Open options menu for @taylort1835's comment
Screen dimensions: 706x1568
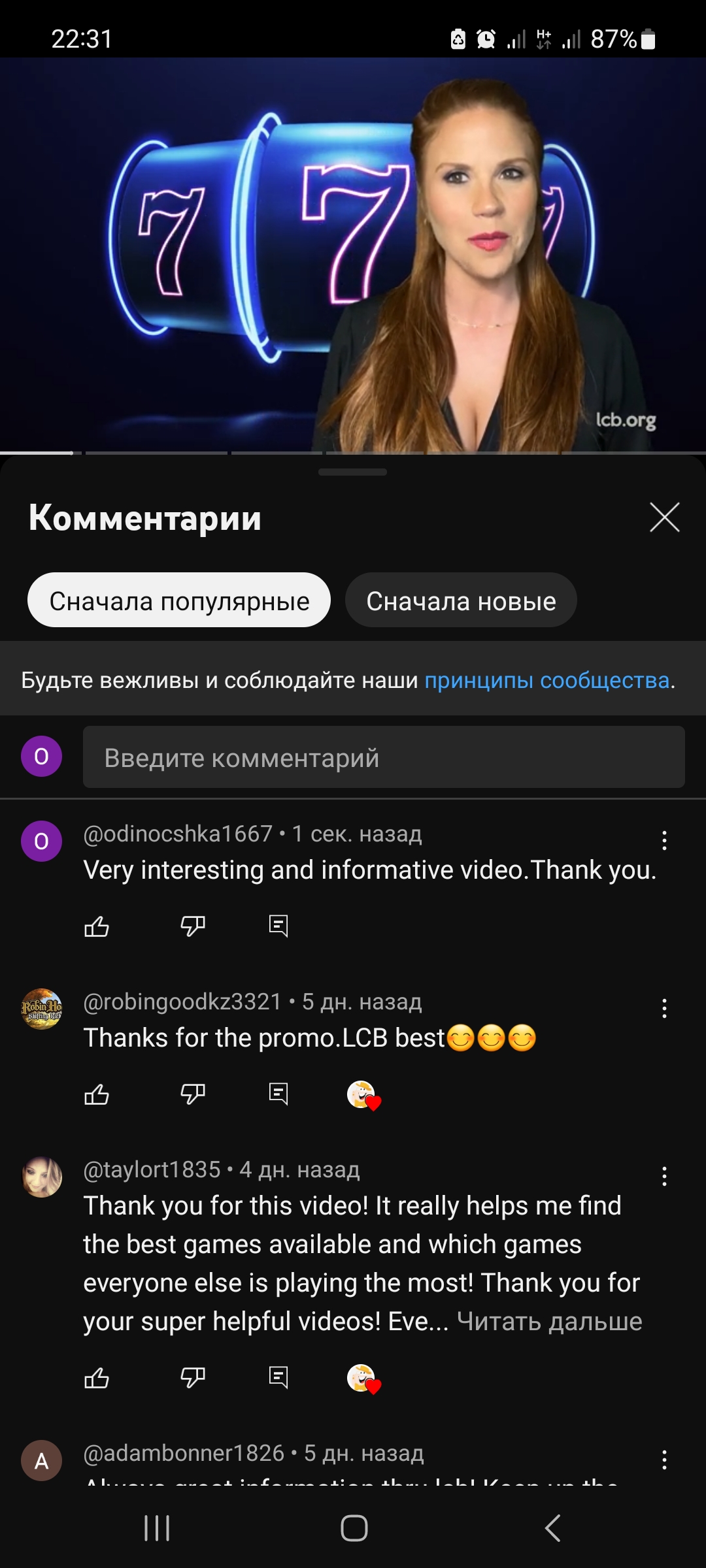click(664, 1177)
